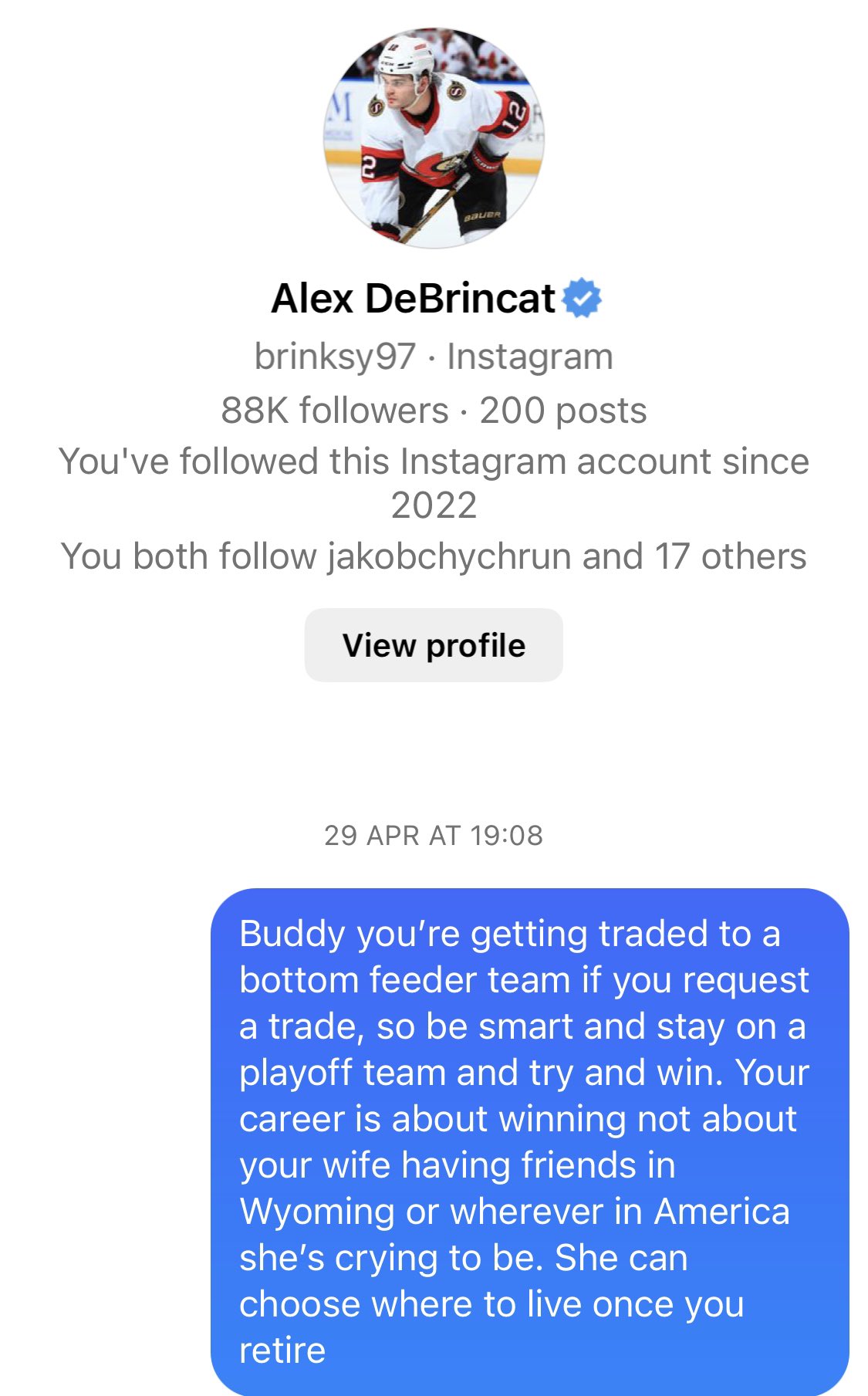The height and width of the screenshot is (1396, 868).
Task: Open Alex DeBrincat's profile picture
Action: click(x=434, y=138)
